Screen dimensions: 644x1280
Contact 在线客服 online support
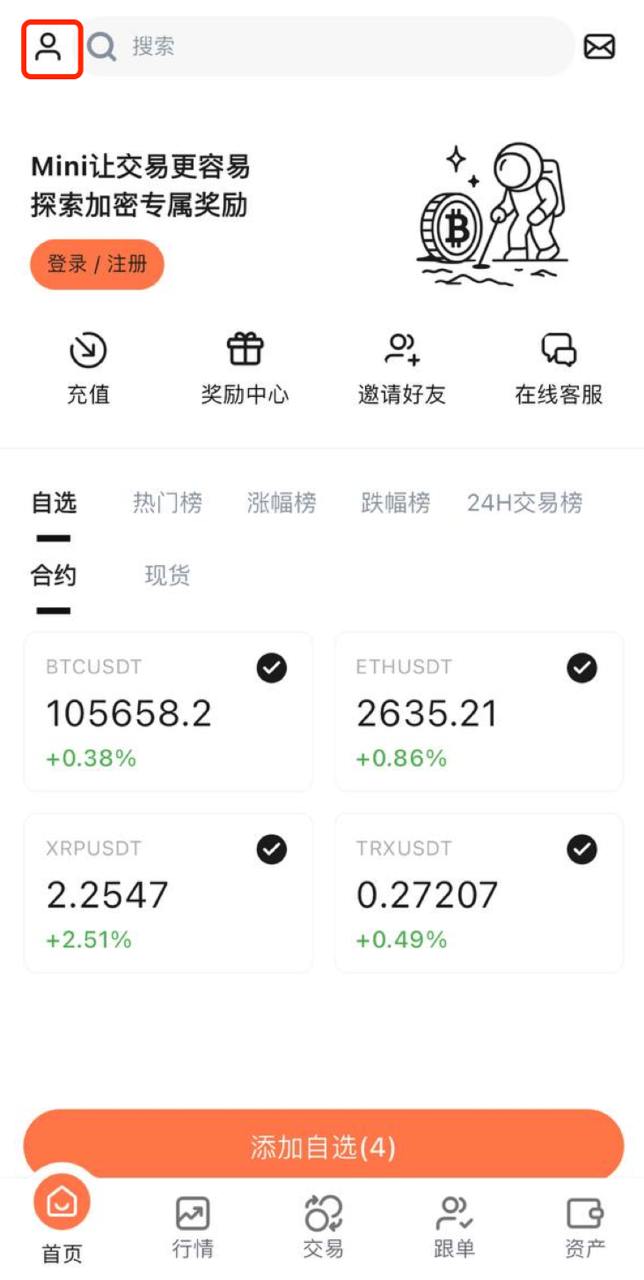click(x=559, y=369)
